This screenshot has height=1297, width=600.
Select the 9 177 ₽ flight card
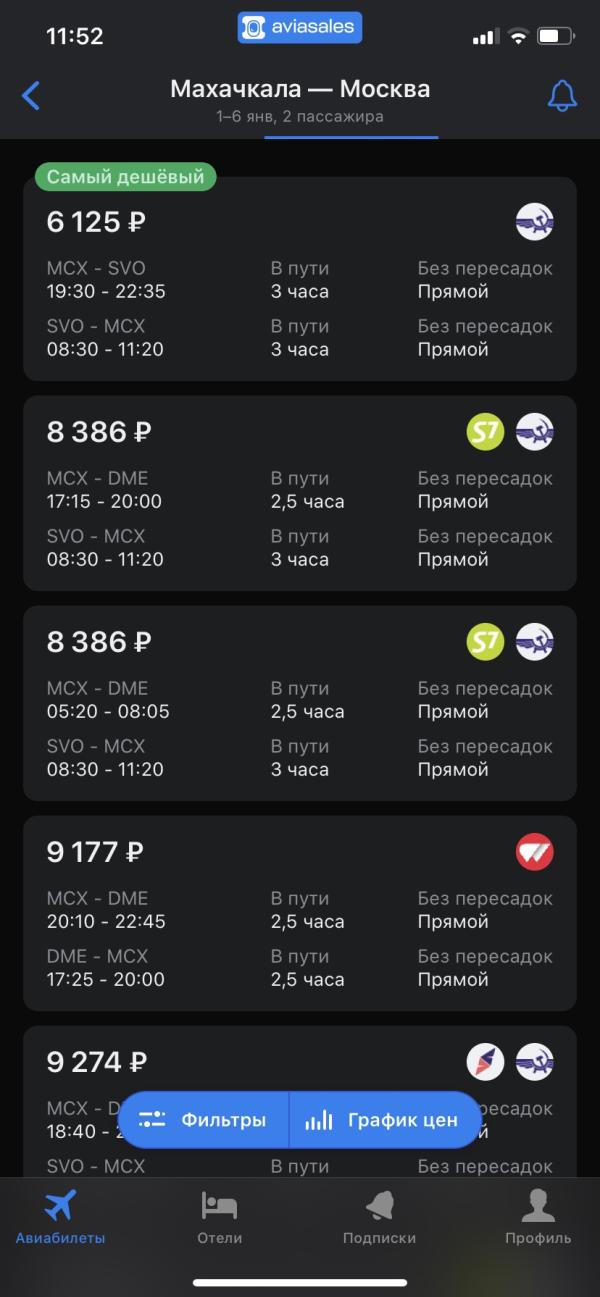(x=300, y=913)
